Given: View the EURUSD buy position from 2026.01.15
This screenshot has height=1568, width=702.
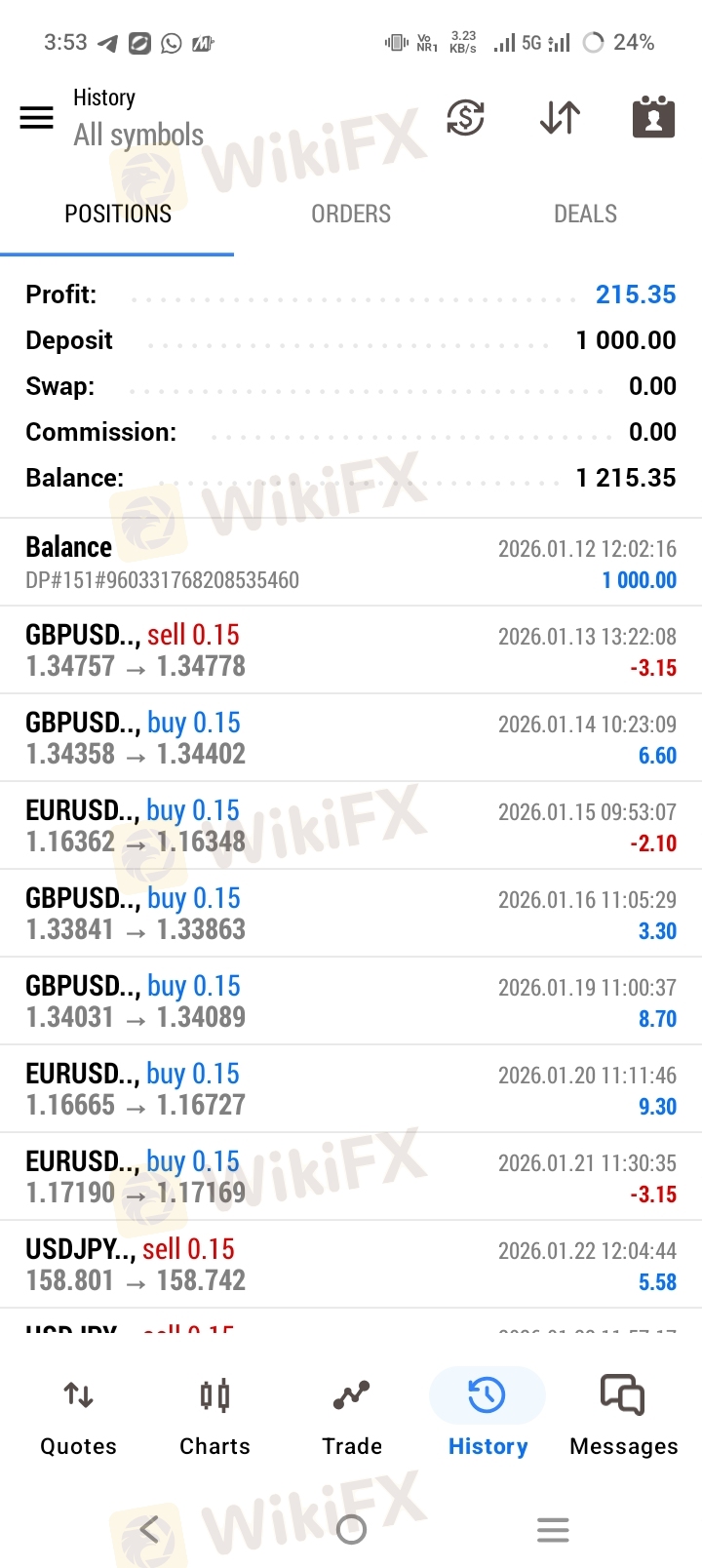Looking at the screenshot, I should (x=351, y=826).
